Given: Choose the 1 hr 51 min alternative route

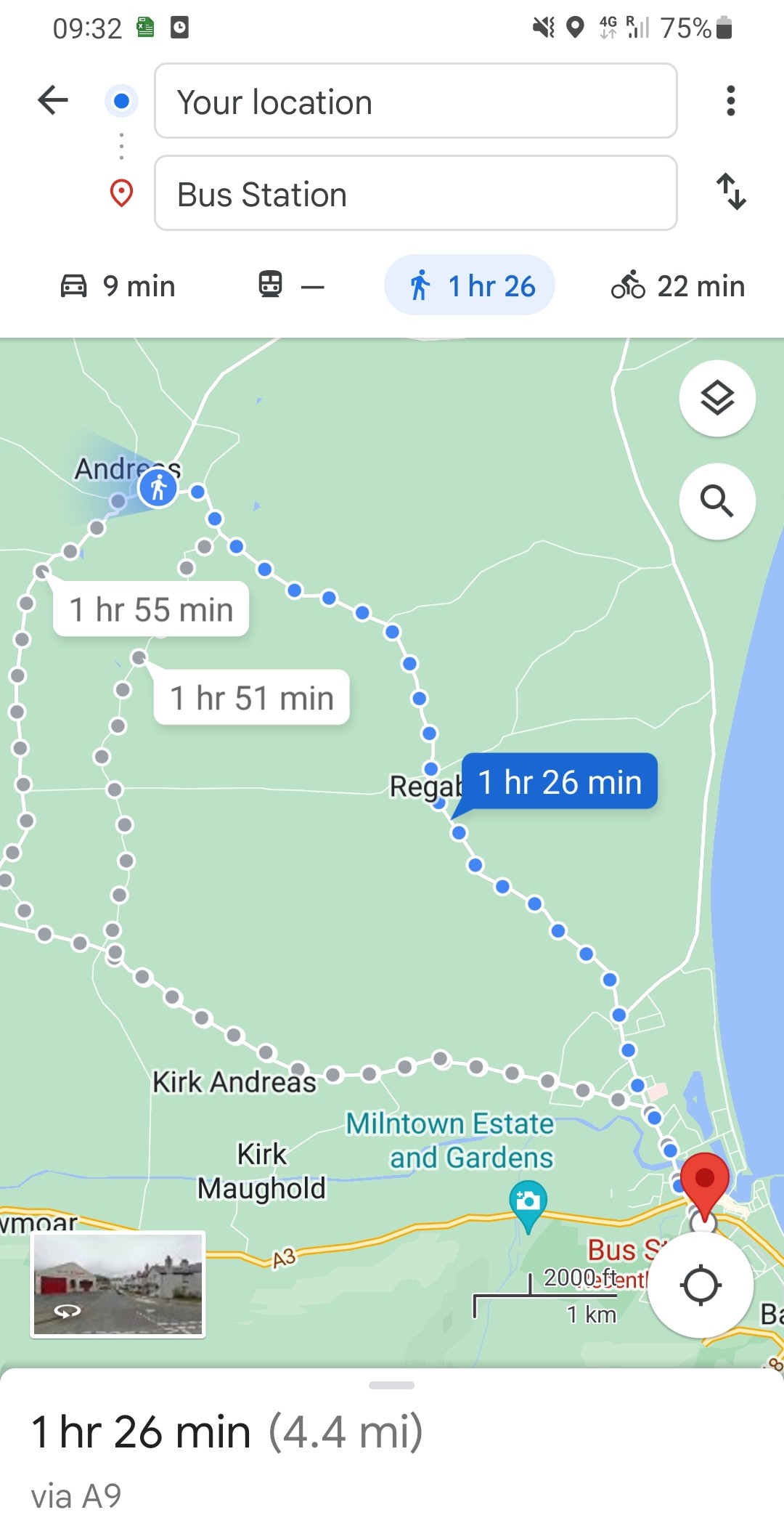Looking at the screenshot, I should tap(252, 698).
